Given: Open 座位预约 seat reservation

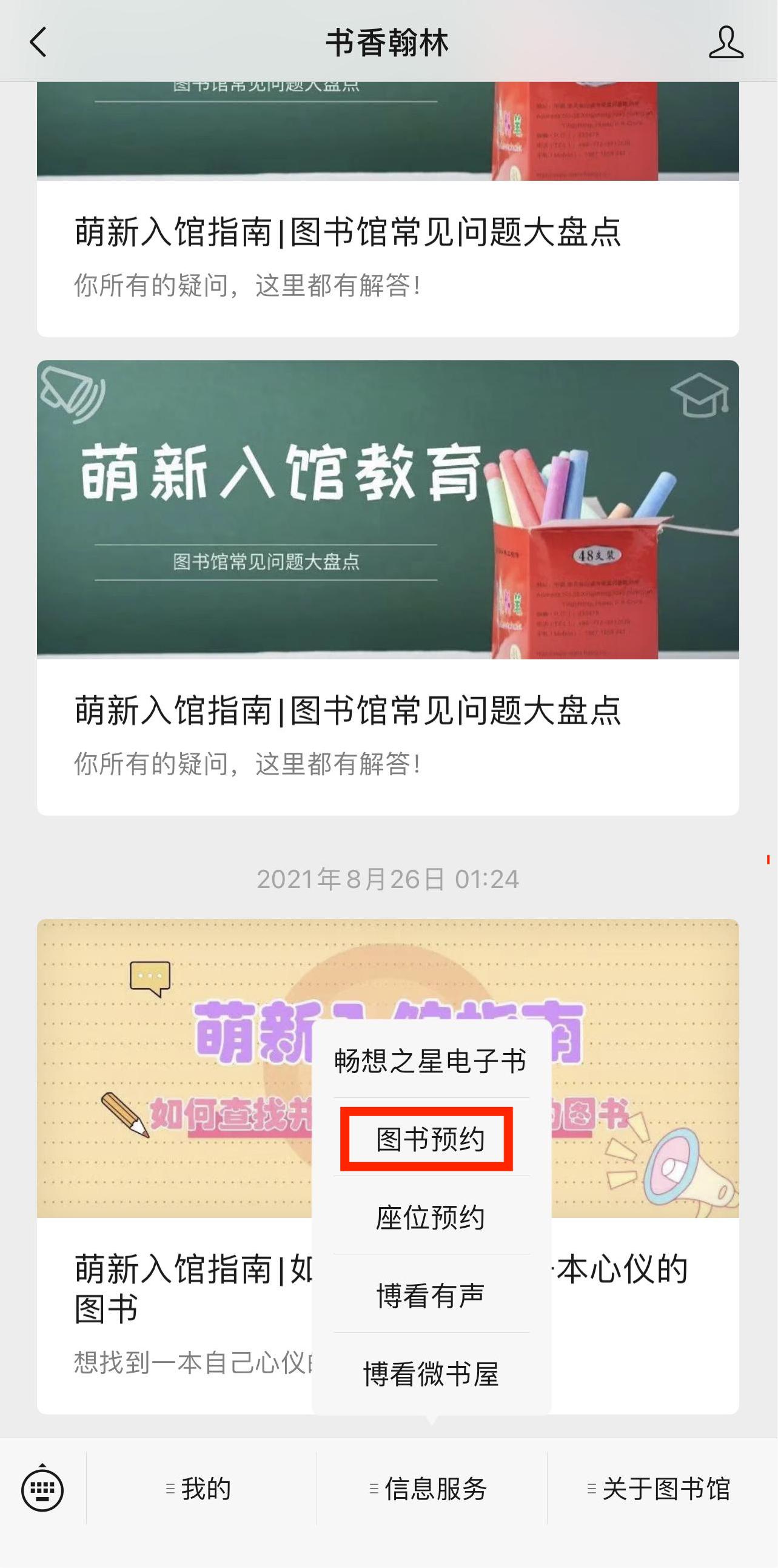Looking at the screenshot, I should (431, 1217).
